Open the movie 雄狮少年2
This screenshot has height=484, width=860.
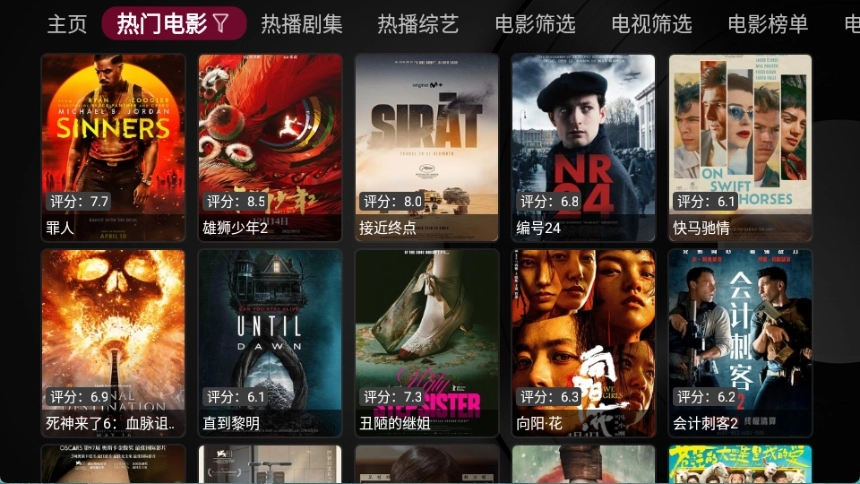pos(270,147)
